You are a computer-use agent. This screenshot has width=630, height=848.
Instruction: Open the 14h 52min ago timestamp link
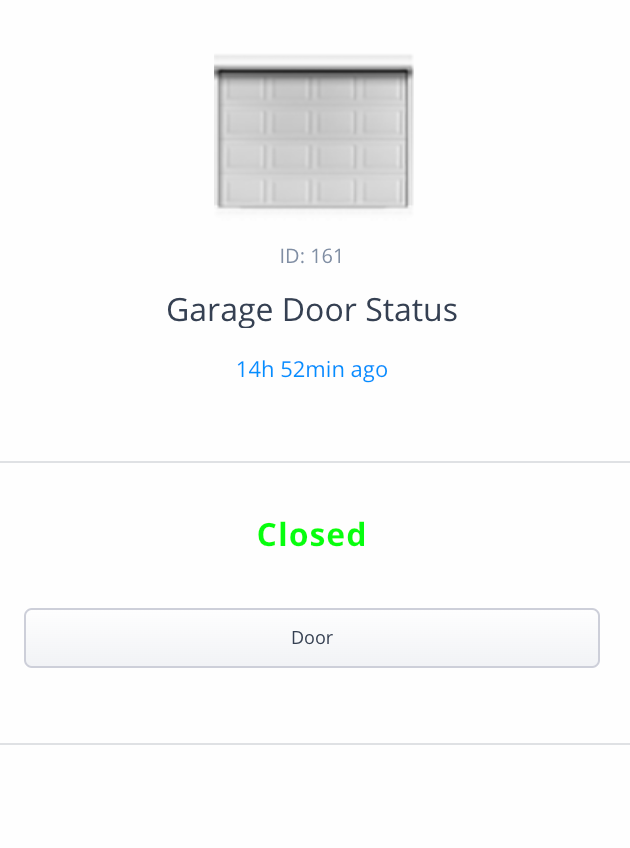pos(312,370)
